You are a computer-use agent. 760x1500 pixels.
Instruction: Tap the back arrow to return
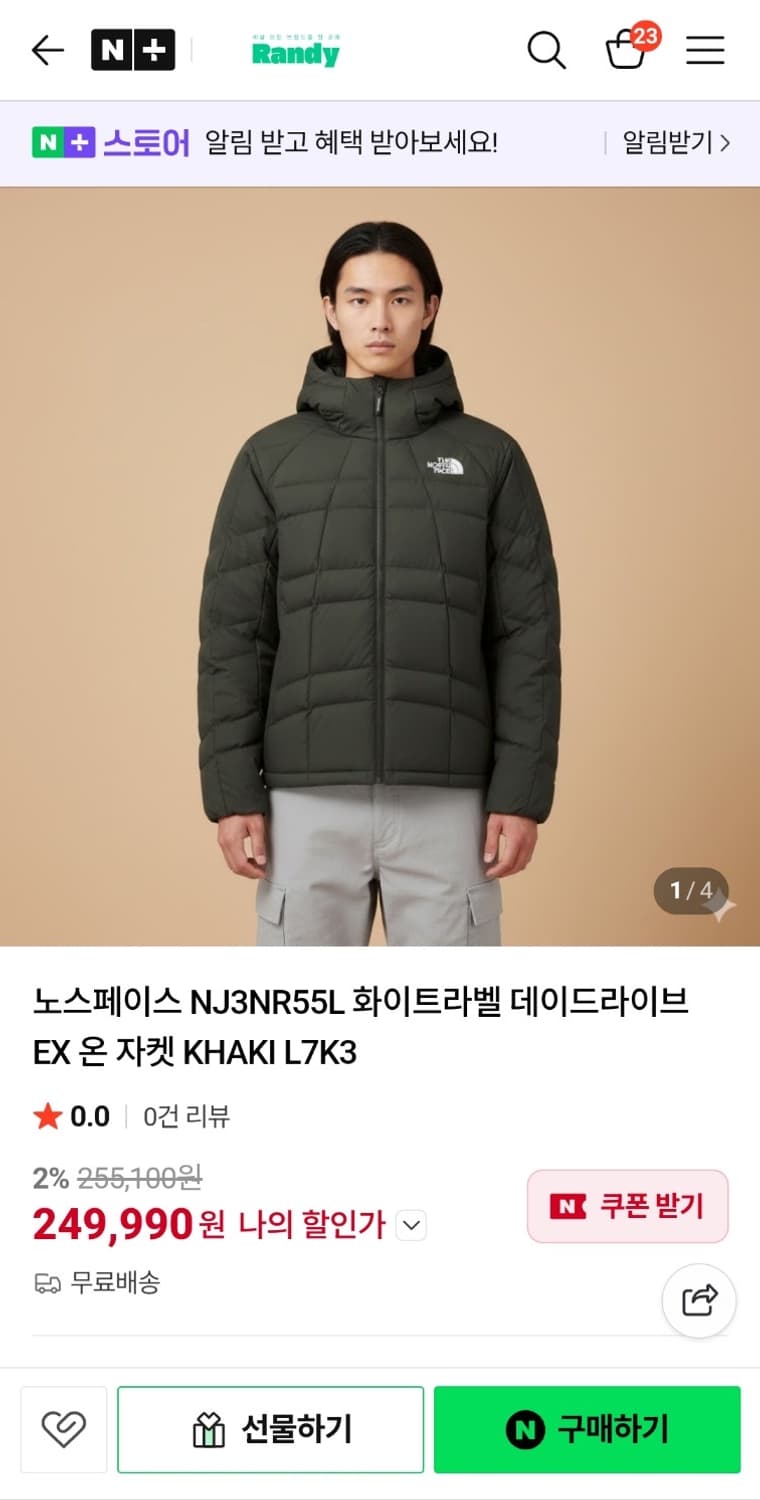pos(47,50)
